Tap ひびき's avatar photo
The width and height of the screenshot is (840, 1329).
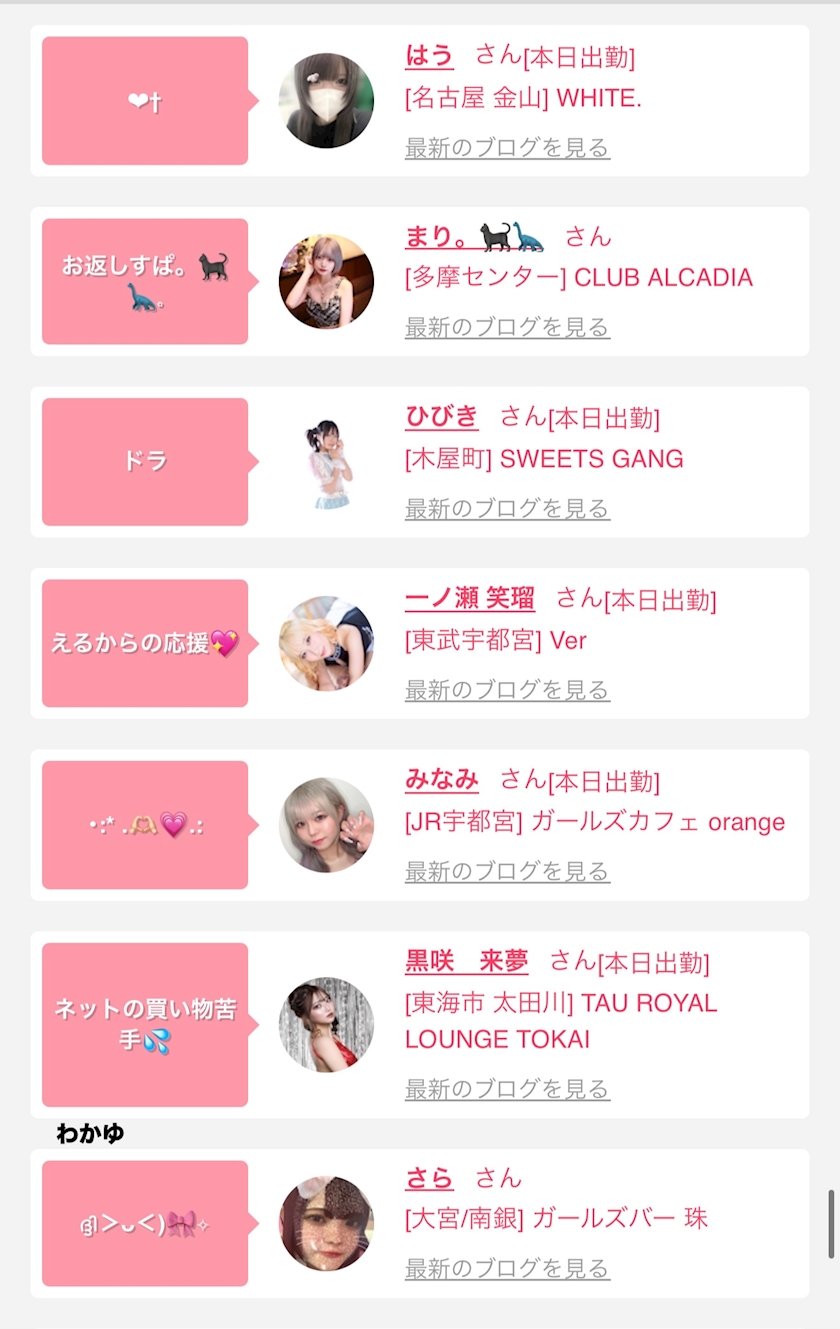click(326, 463)
